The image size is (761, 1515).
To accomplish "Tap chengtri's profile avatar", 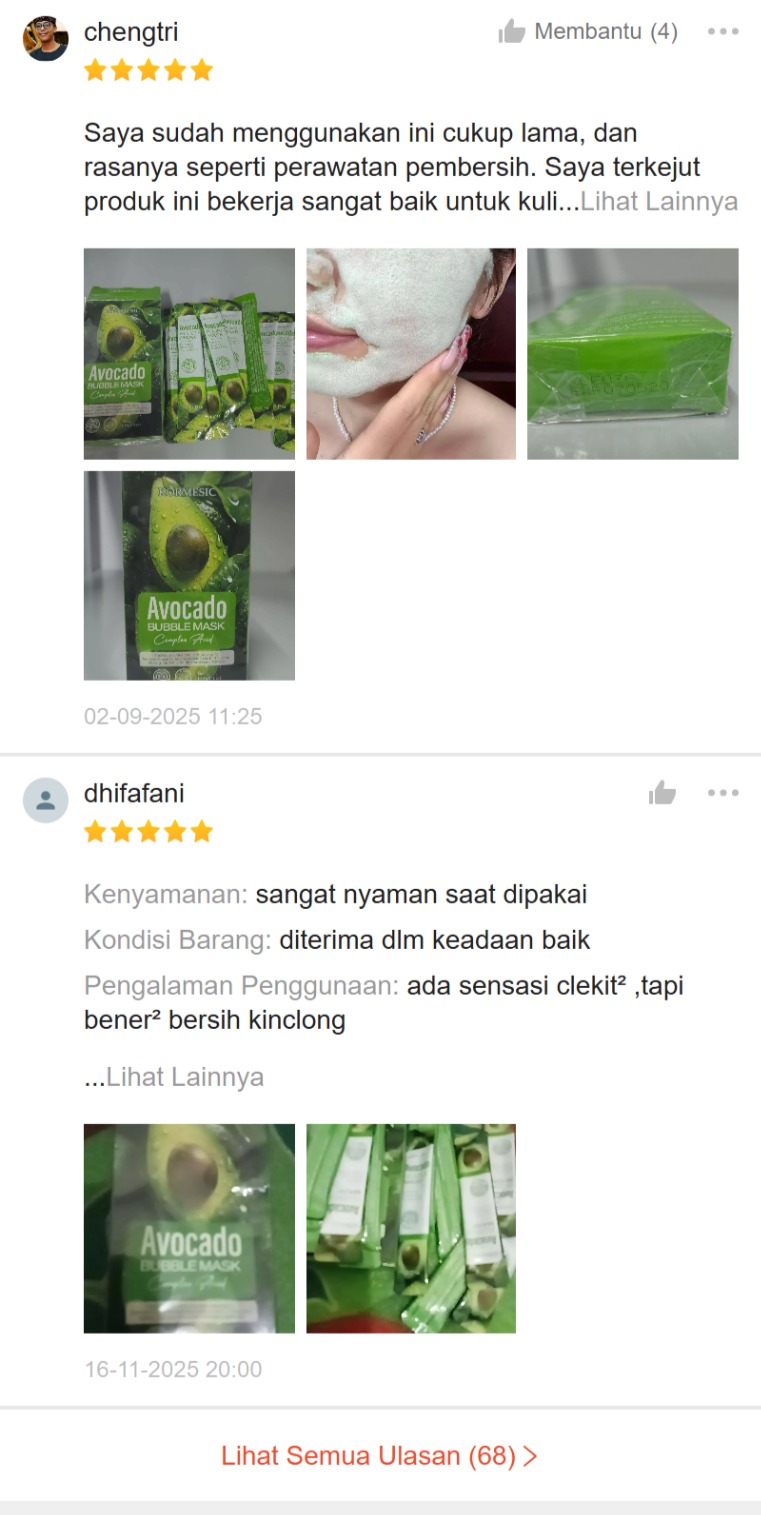I will click(45, 39).
